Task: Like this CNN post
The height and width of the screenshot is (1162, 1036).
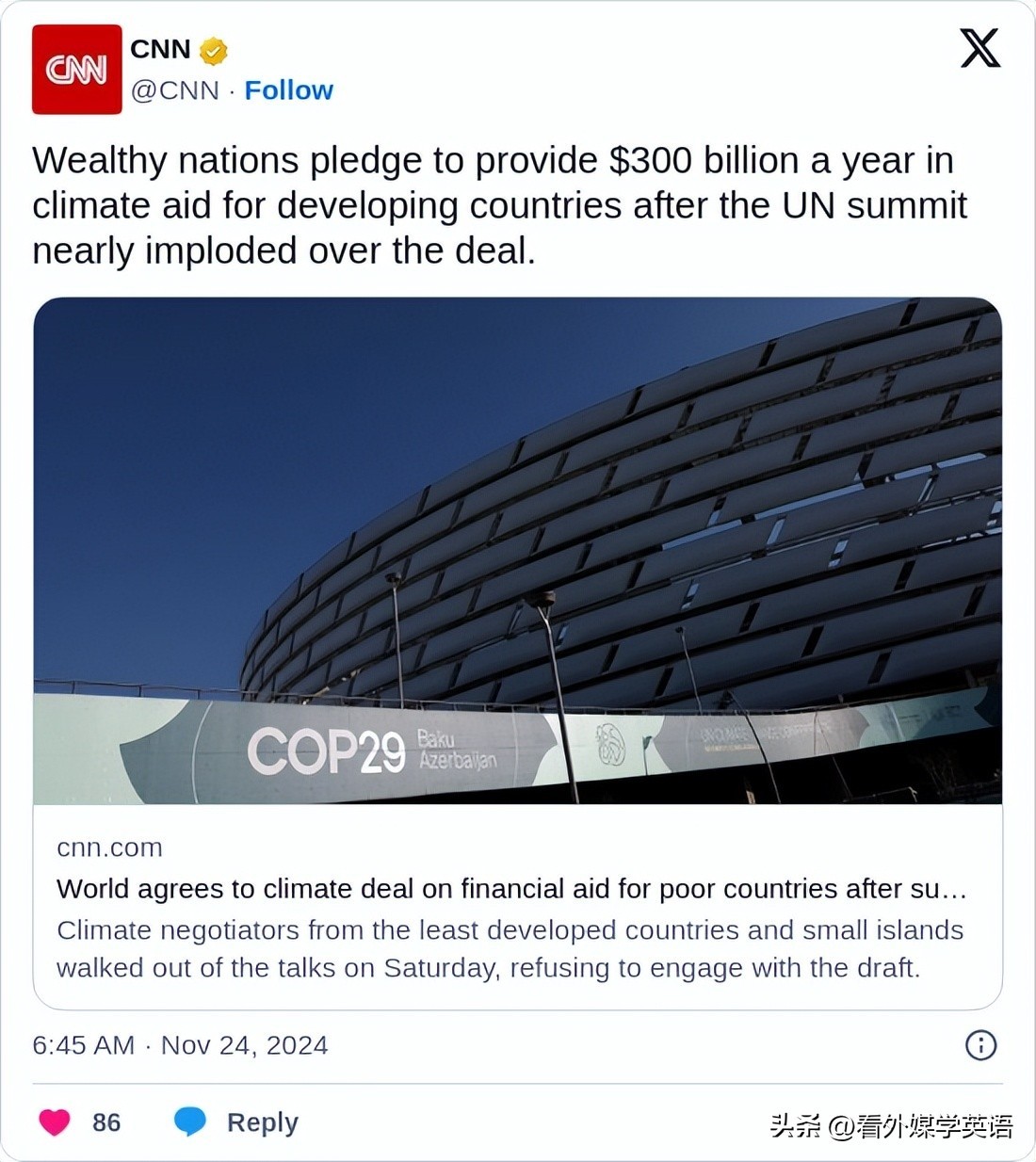Action: click(56, 1122)
